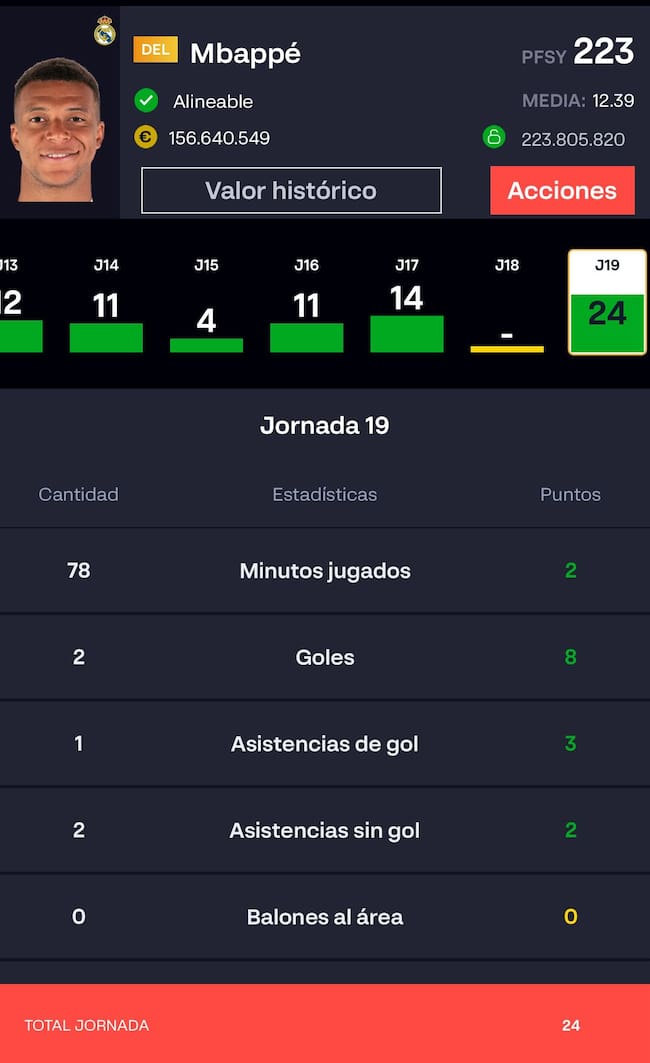
Task: Show matchday J17 points
Action: click(406, 305)
